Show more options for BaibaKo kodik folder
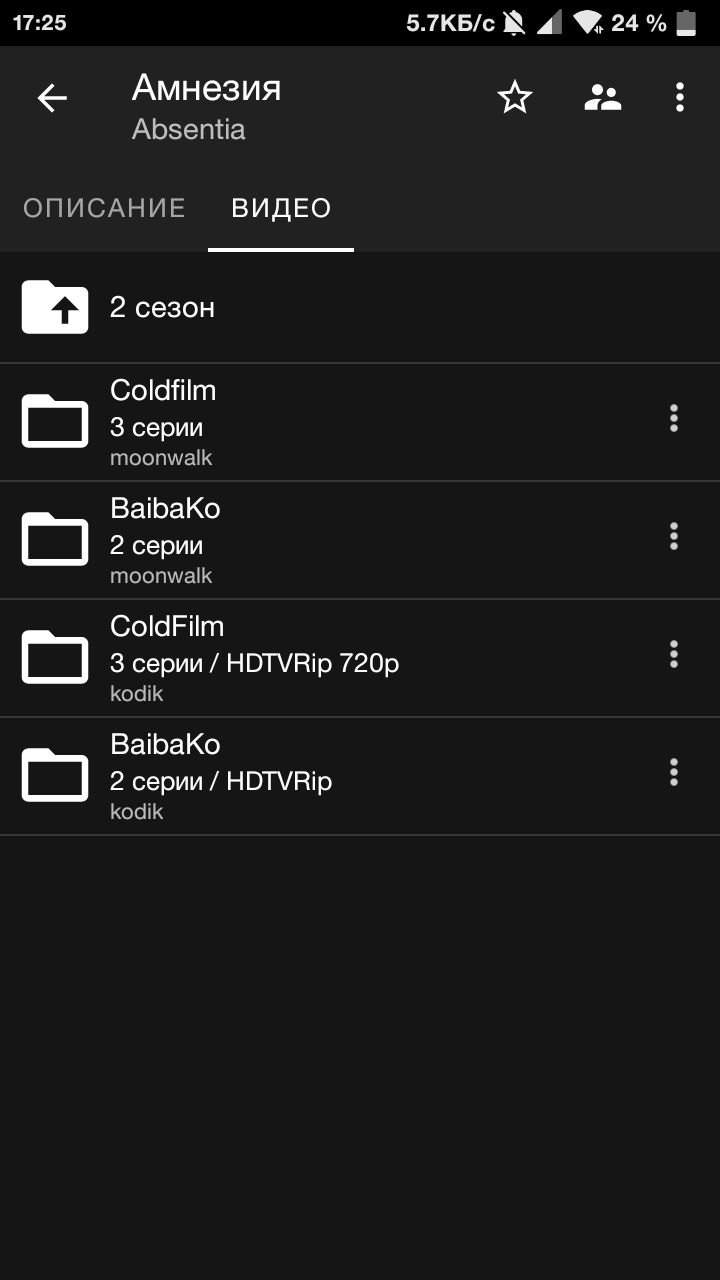720x1280 pixels. 674,773
